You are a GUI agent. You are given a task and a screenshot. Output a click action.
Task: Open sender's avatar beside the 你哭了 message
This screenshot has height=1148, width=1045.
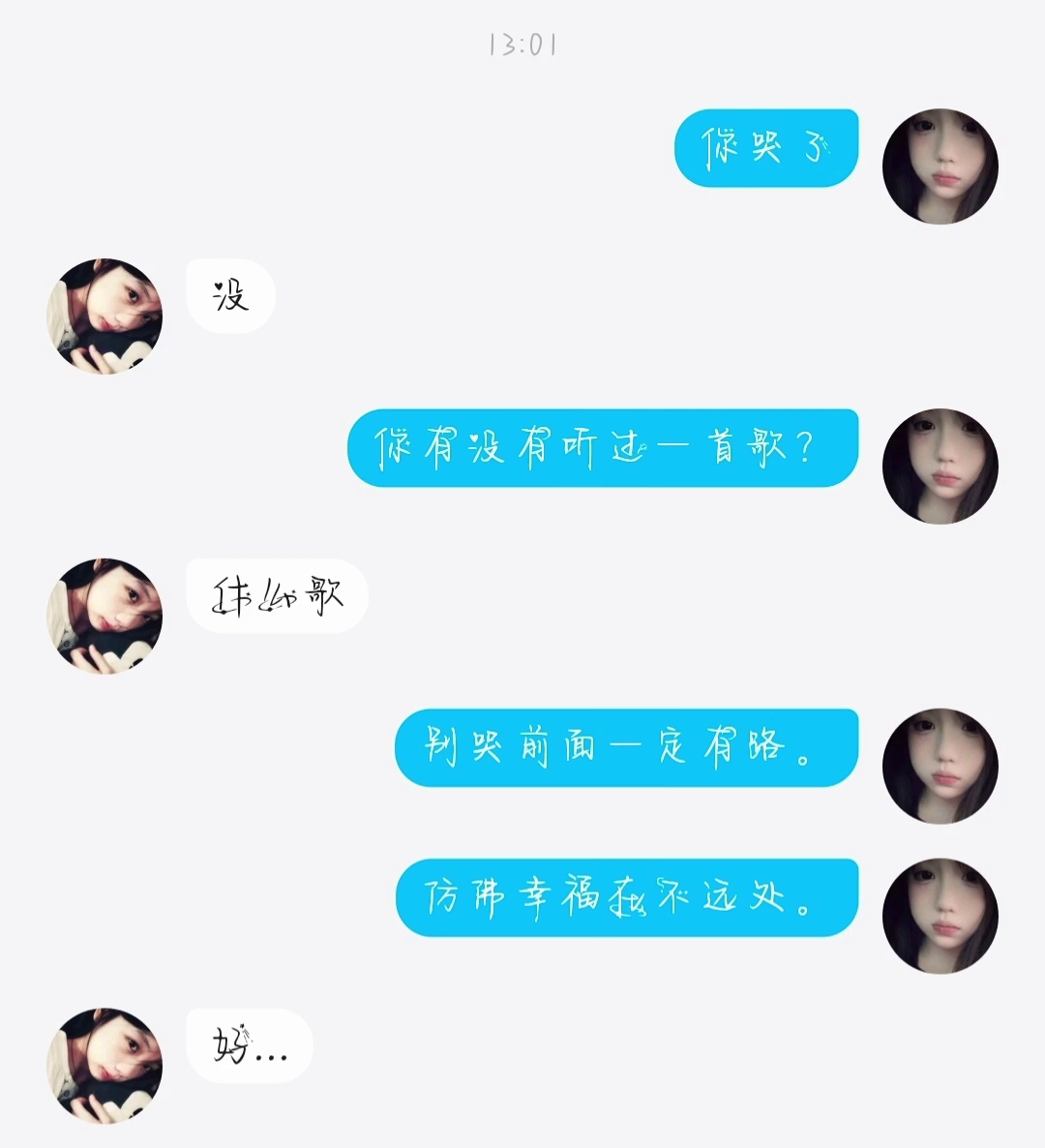(940, 166)
